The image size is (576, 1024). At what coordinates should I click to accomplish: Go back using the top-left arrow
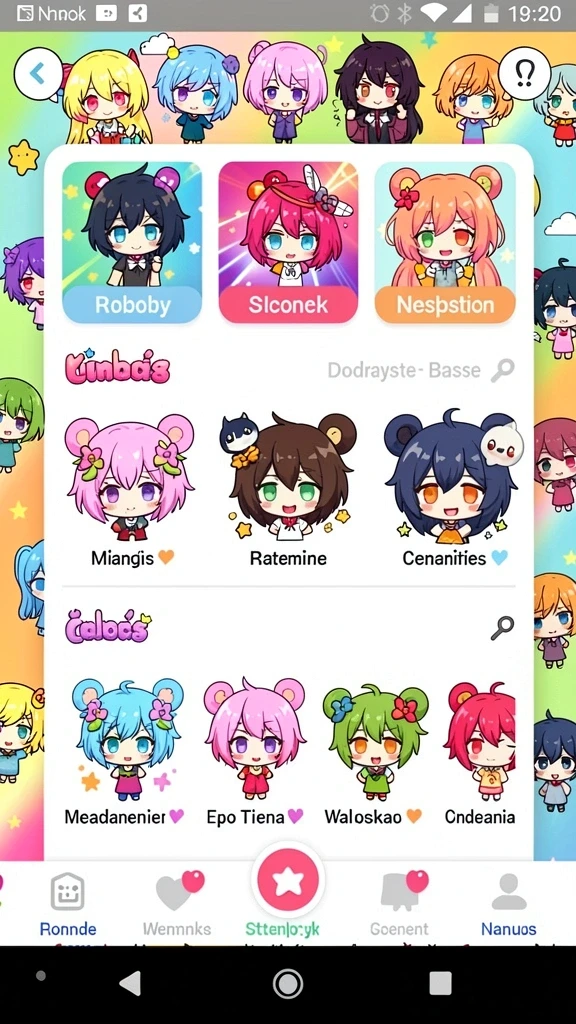tap(38, 74)
